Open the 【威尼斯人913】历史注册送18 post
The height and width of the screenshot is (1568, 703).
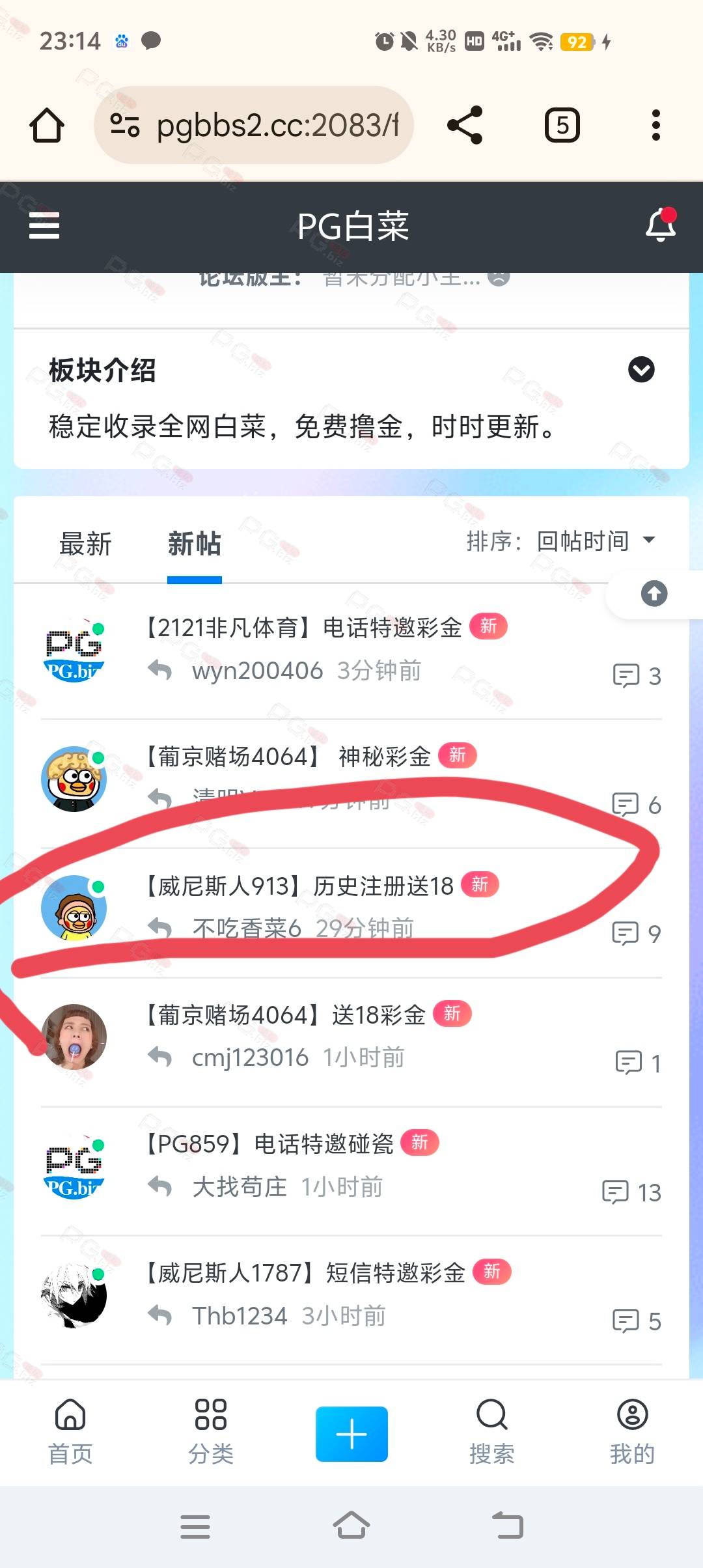[298, 886]
